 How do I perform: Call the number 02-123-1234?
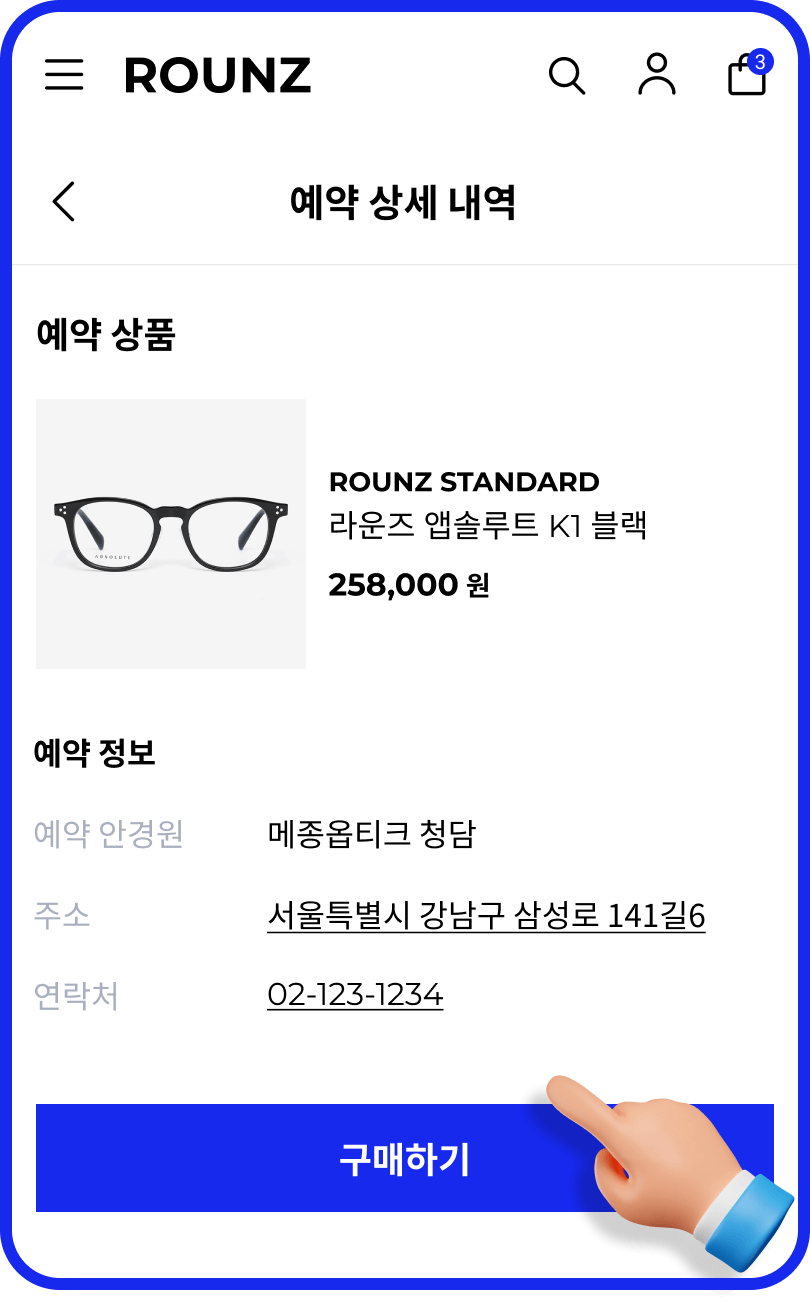click(x=355, y=995)
